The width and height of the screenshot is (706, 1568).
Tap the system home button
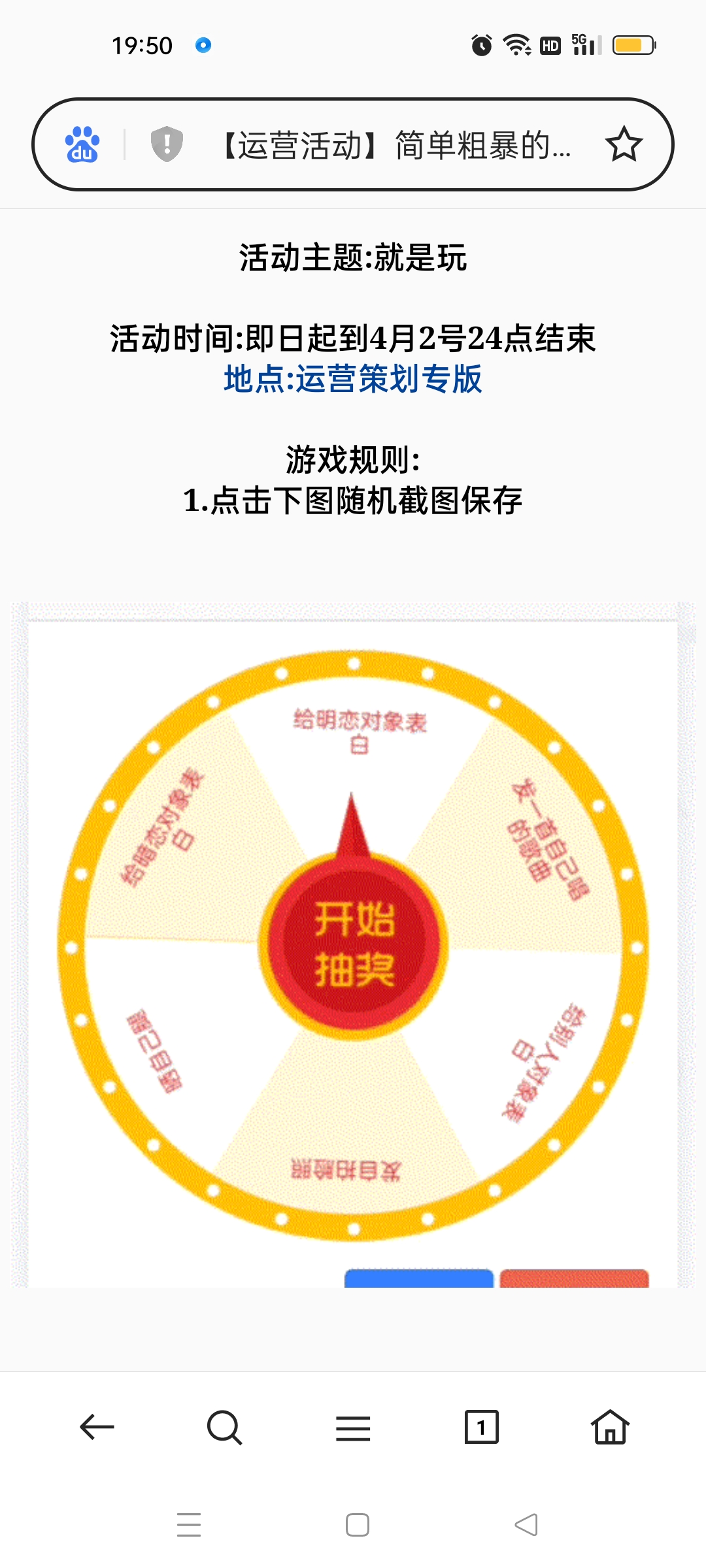tap(357, 1525)
